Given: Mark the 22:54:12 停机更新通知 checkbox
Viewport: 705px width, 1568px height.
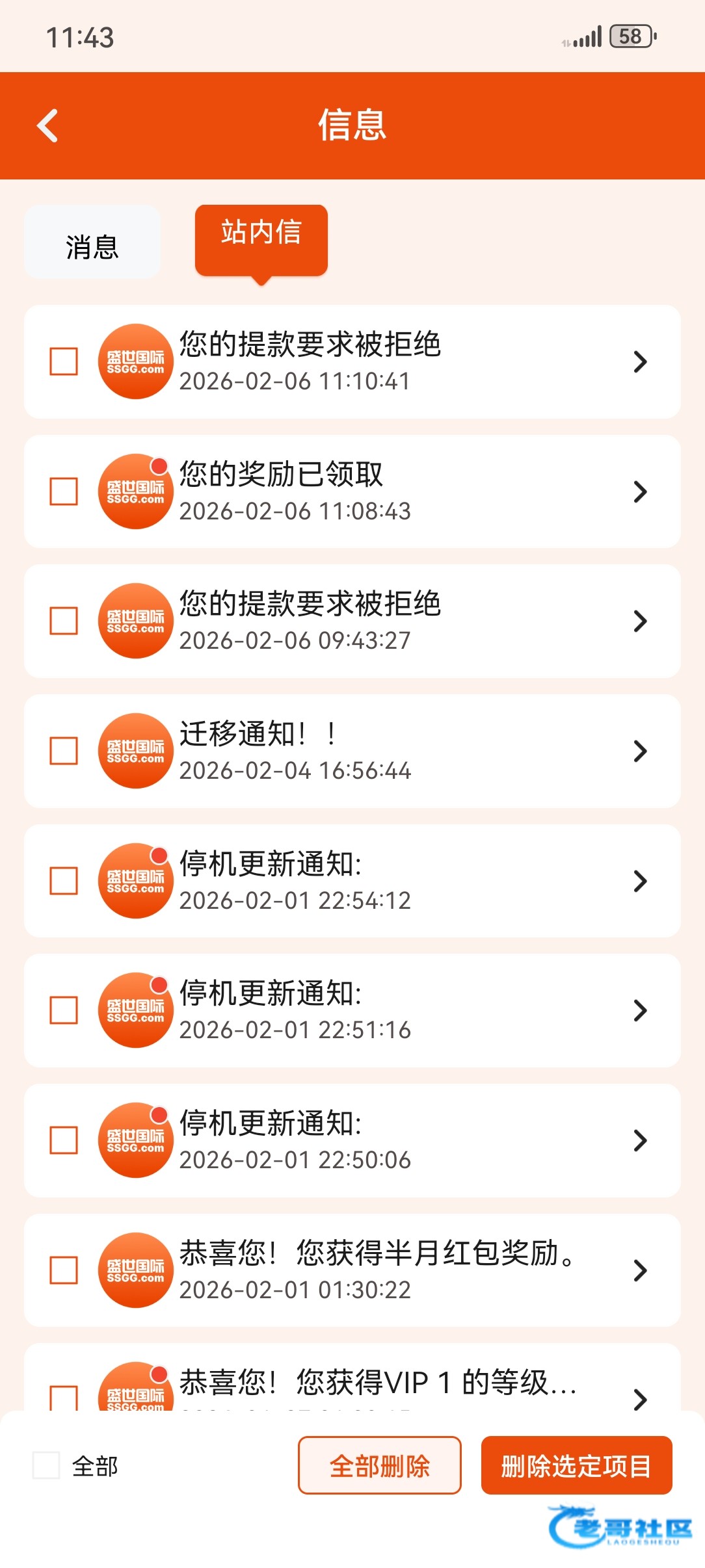Looking at the screenshot, I should [64, 881].
